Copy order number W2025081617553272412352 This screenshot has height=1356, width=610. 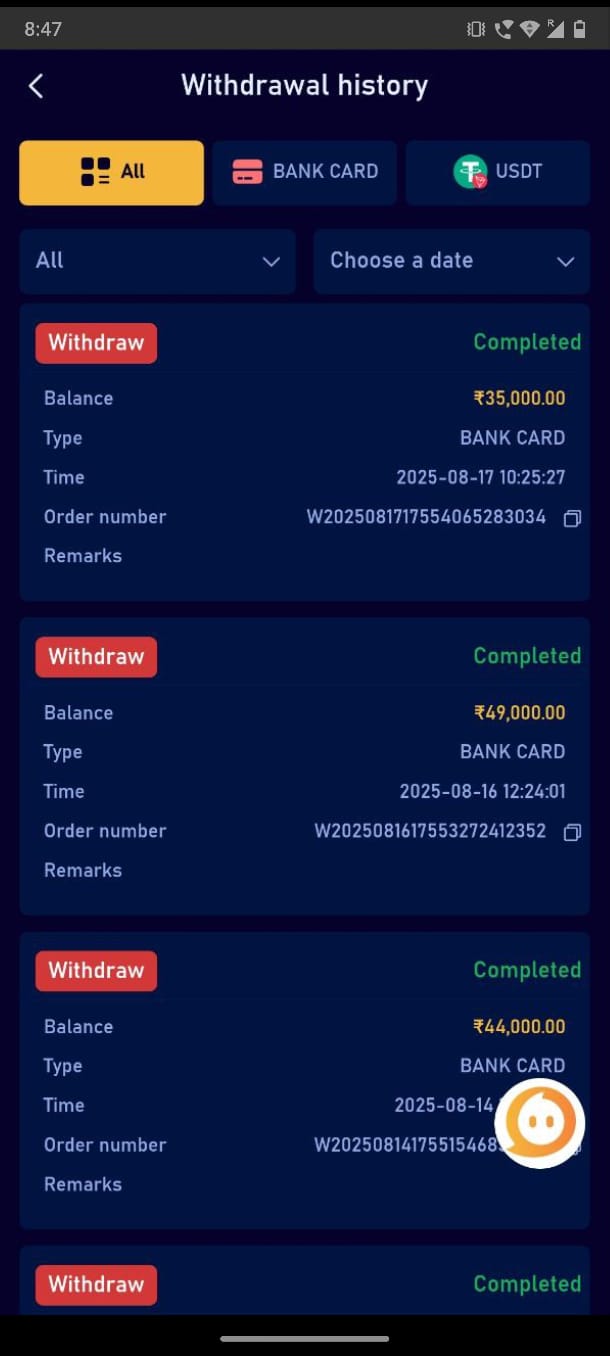coord(572,832)
